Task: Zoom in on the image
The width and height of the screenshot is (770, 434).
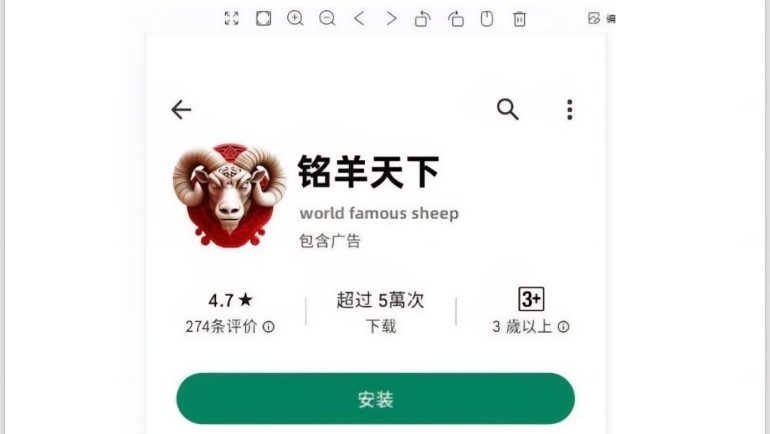Action: (x=295, y=18)
